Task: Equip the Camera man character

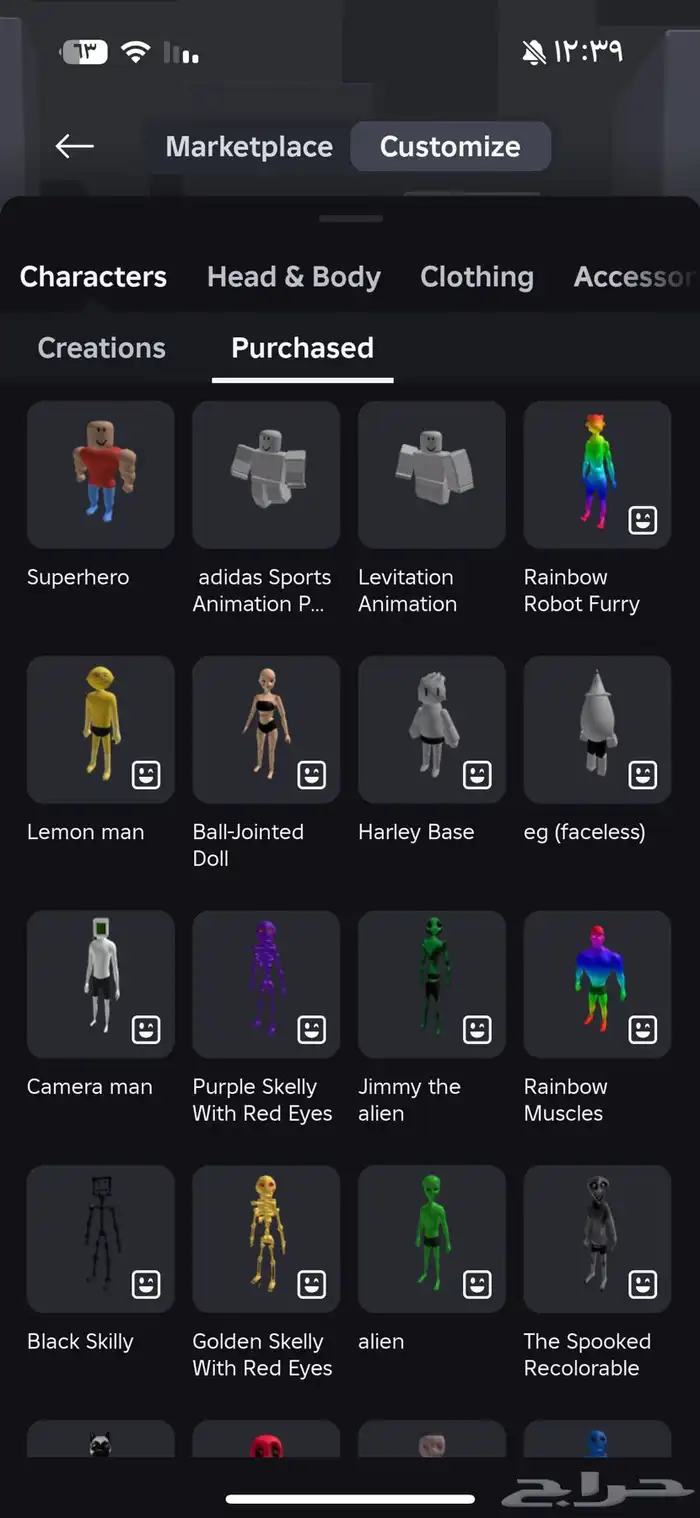Action: [x=101, y=984]
